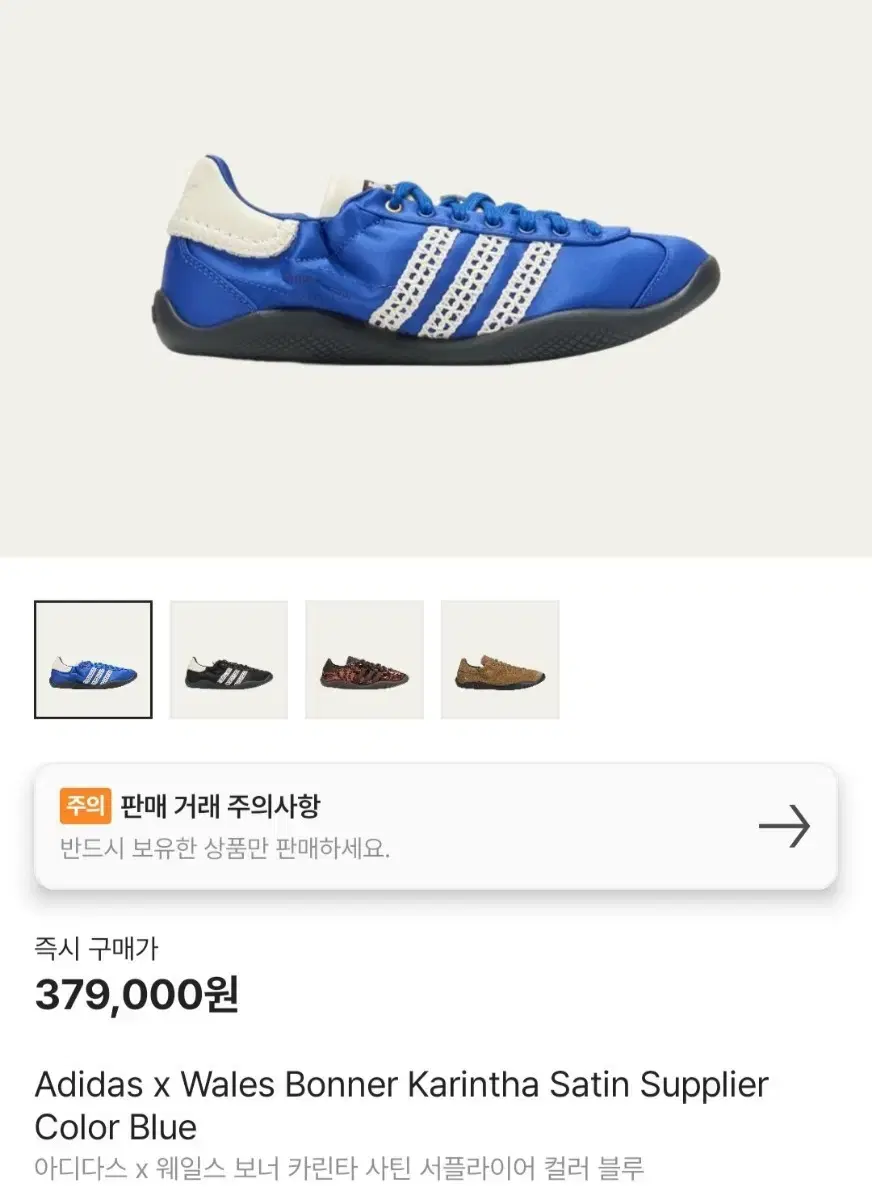Choose the tan suede colorway thumbnail
Image resolution: width=872 pixels, height=1200 pixels.
(501, 657)
